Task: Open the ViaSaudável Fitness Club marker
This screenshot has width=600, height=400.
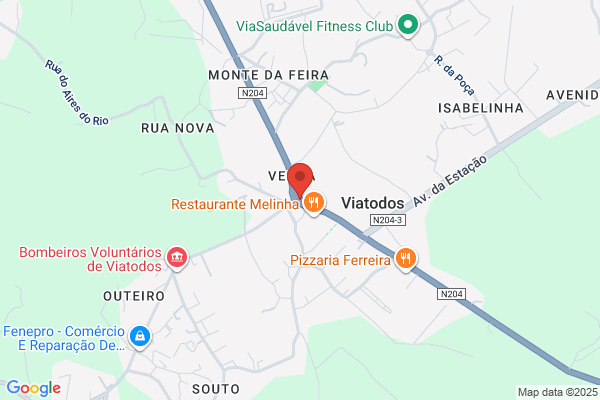Action: [408, 25]
